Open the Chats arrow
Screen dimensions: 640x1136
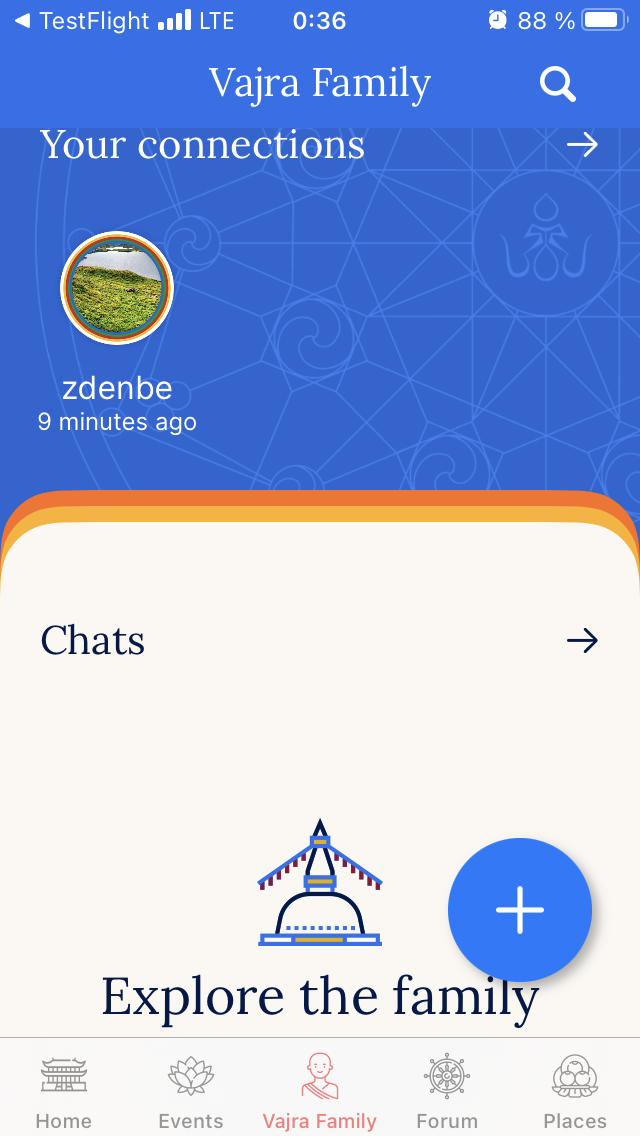pyautogui.click(x=582, y=641)
